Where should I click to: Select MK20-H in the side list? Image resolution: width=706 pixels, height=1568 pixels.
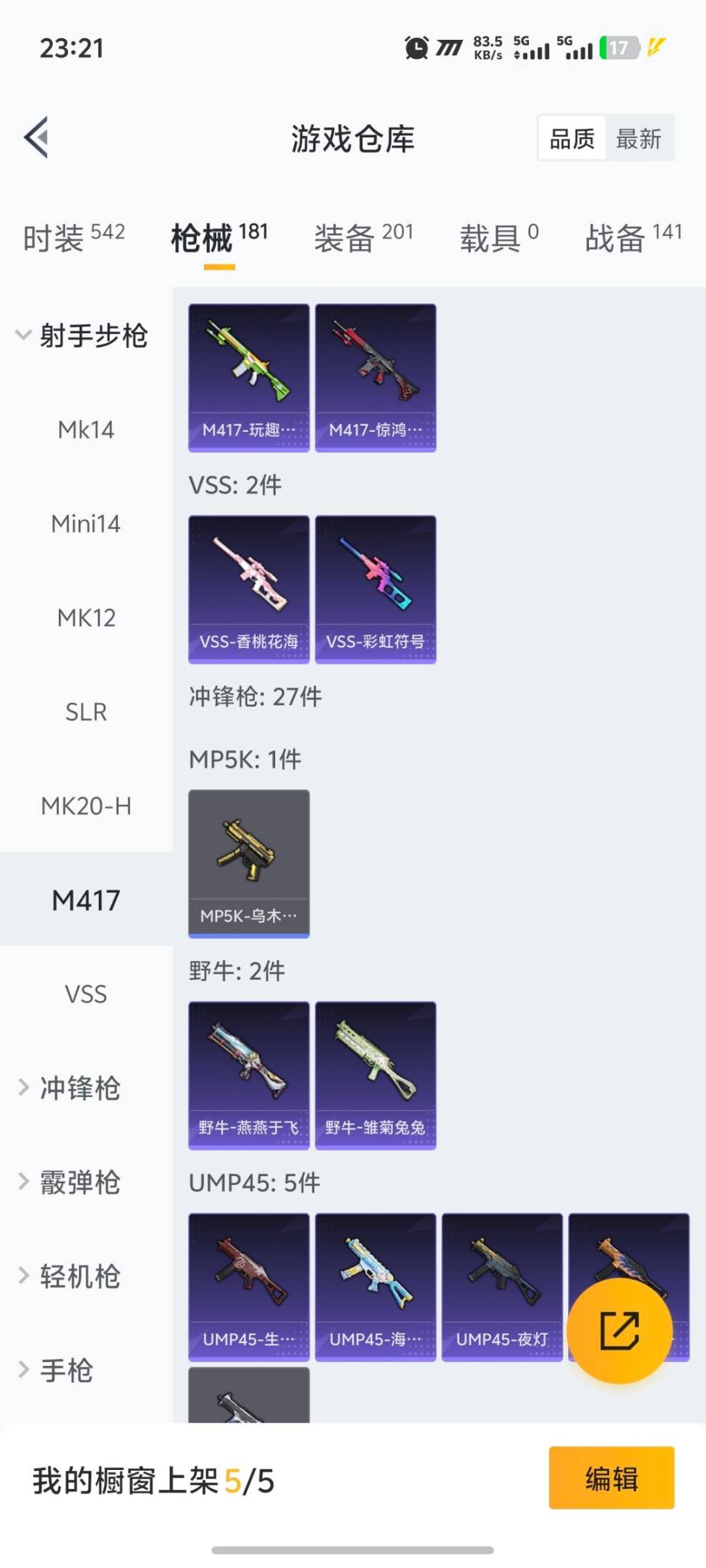coord(86,806)
